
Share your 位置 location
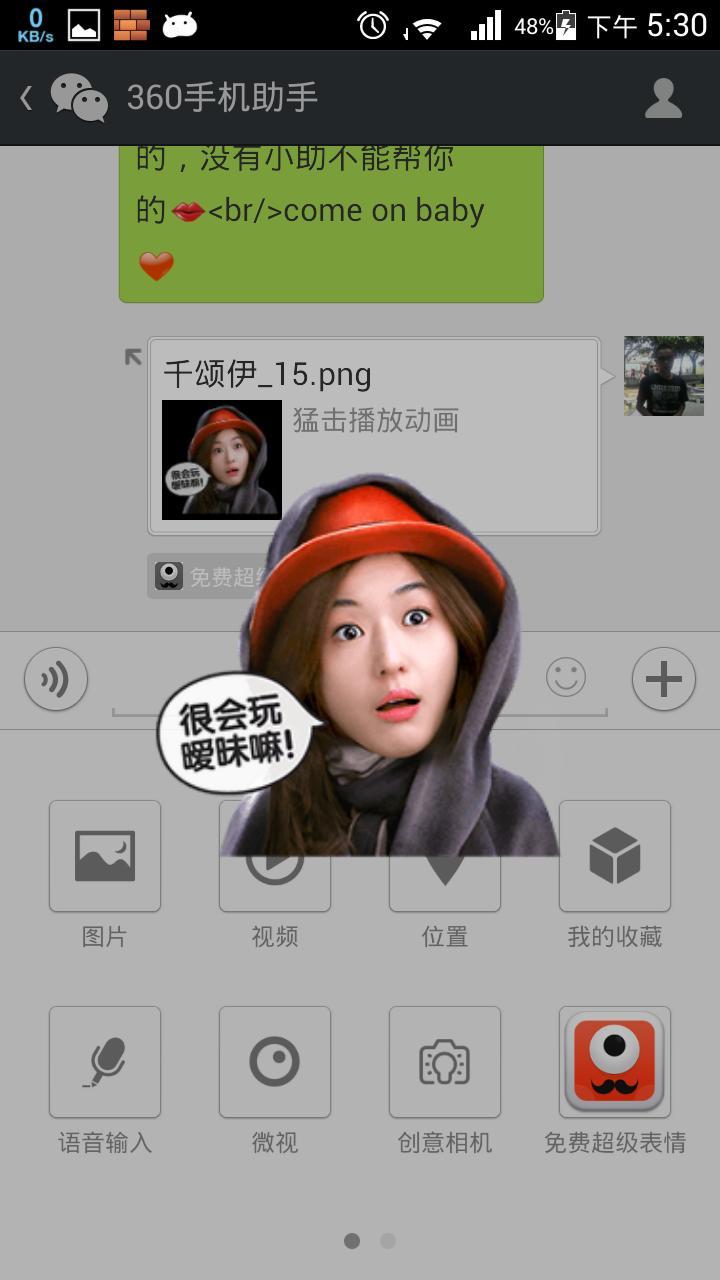coord(444,856)
